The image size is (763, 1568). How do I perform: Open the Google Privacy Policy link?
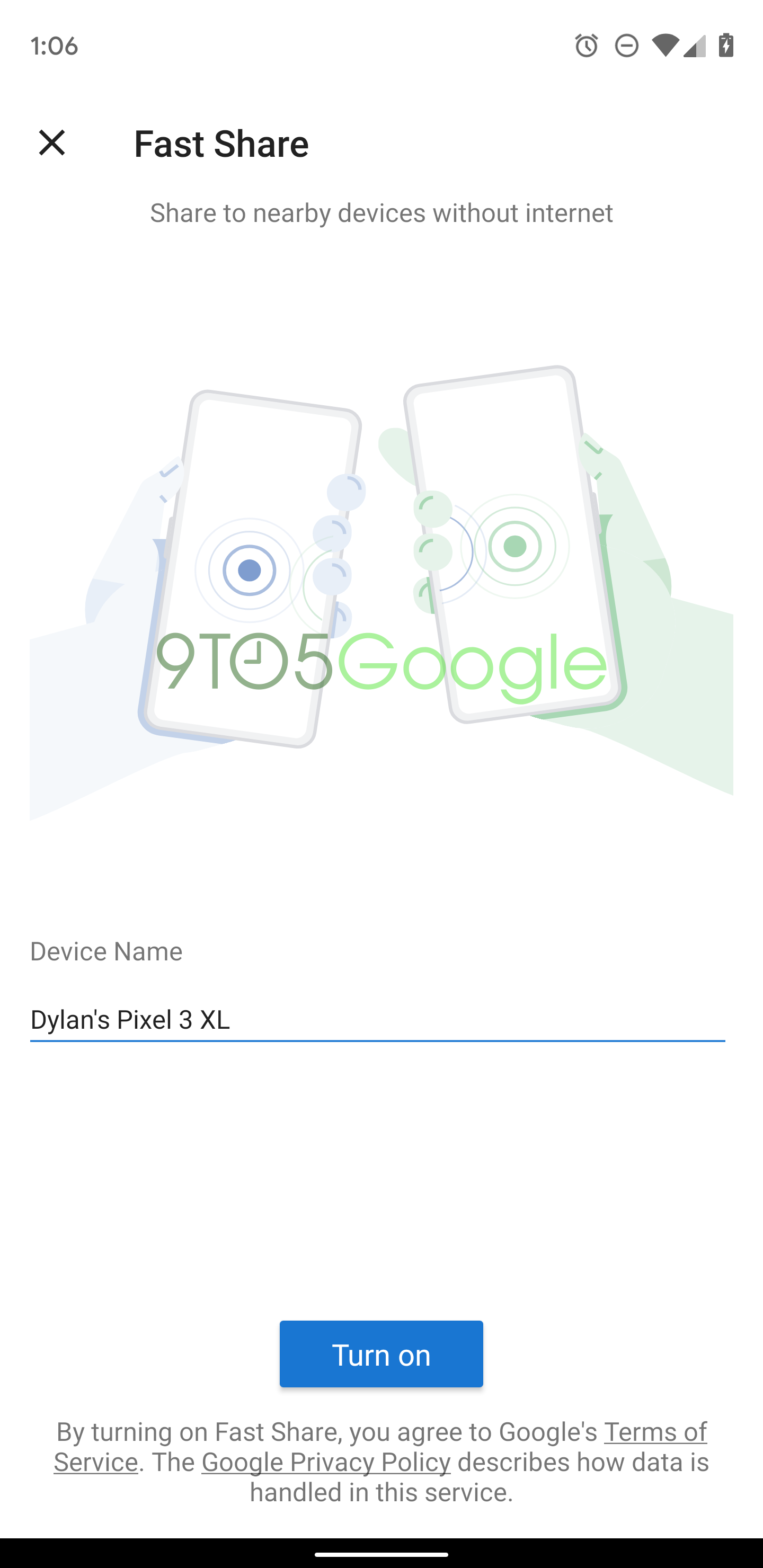pyautogui.click(x=326, y=1462)
